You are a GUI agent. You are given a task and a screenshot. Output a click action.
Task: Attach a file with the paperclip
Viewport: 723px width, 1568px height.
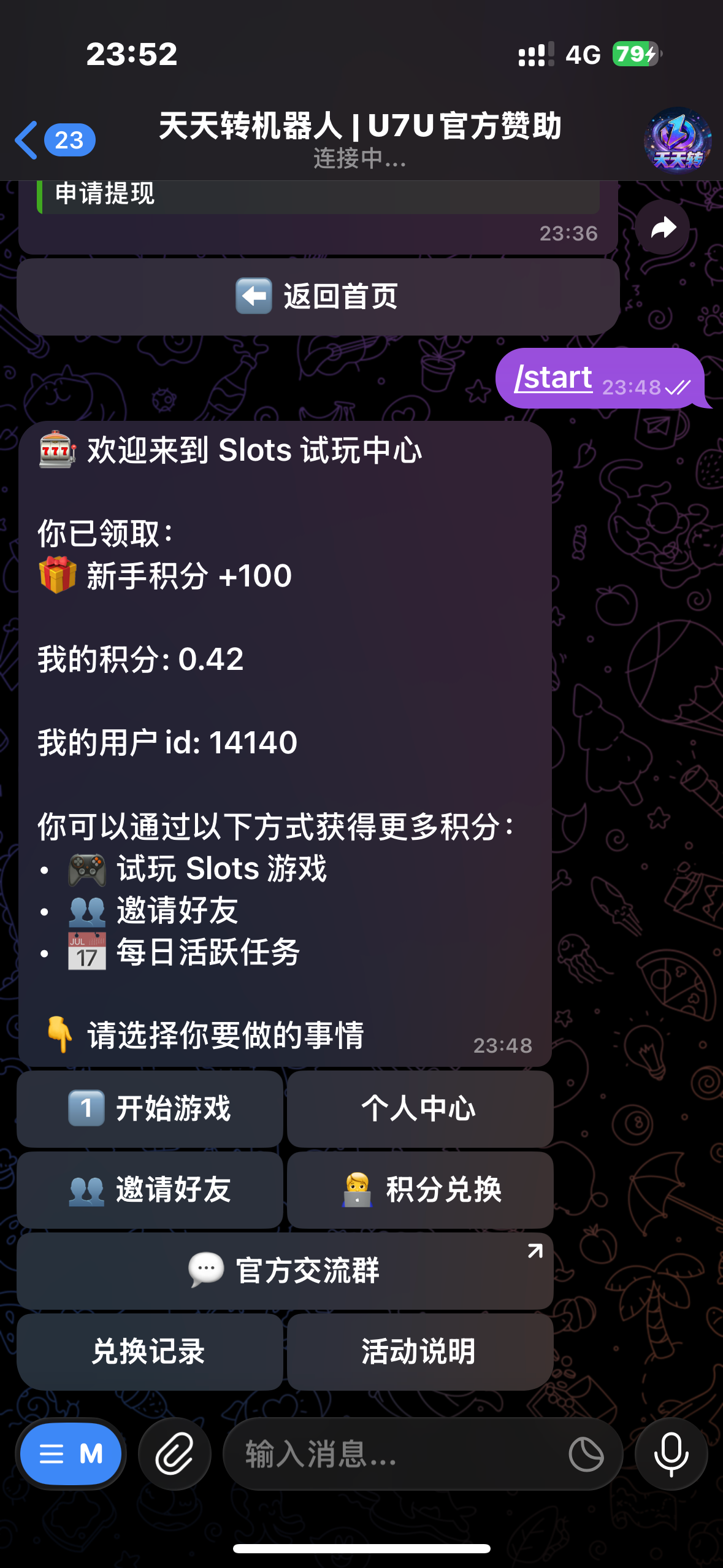coord(175,1454)
